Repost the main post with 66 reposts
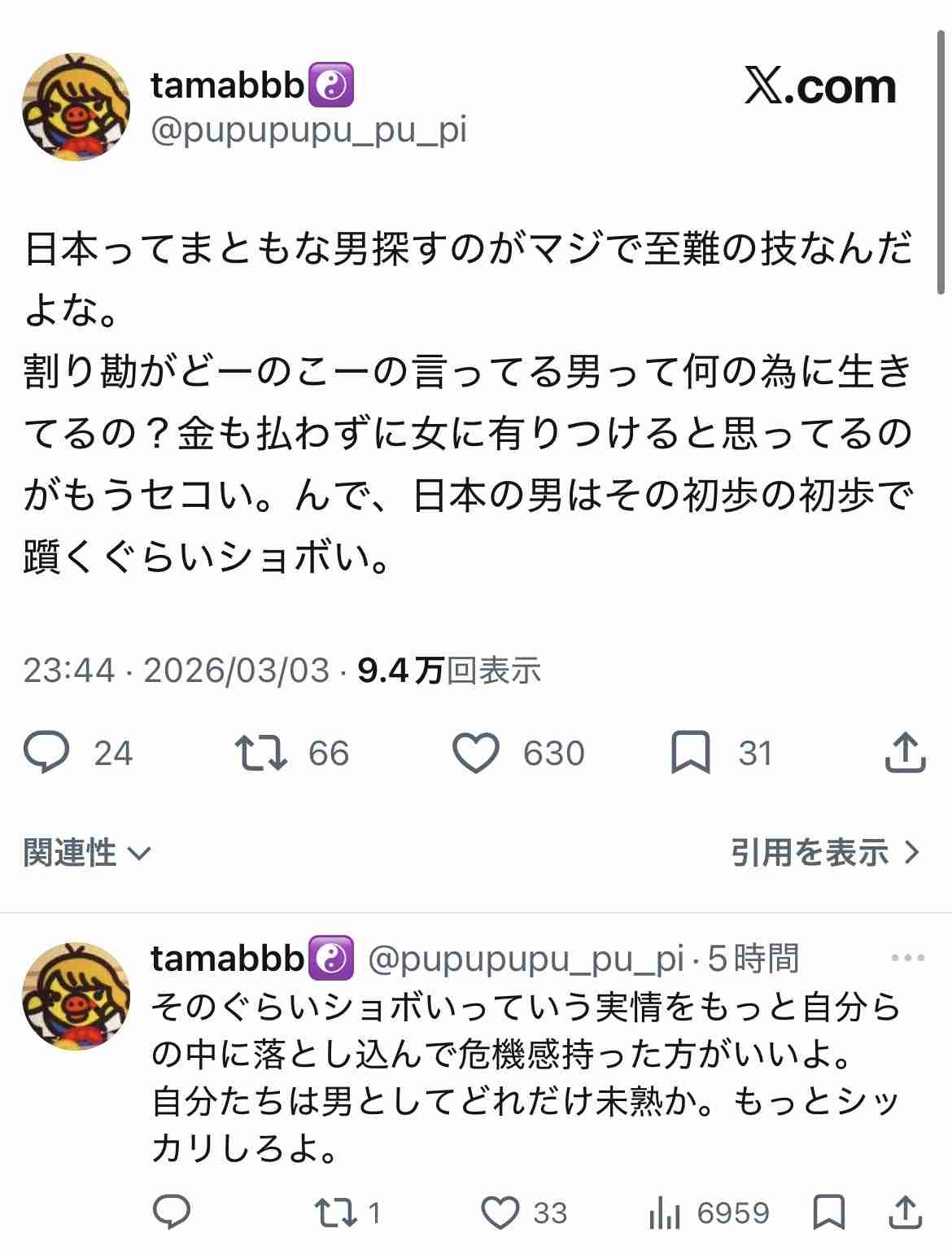The width and height of the screenshot is (952, 1250). pyautogui.click(x=260, y=753)
